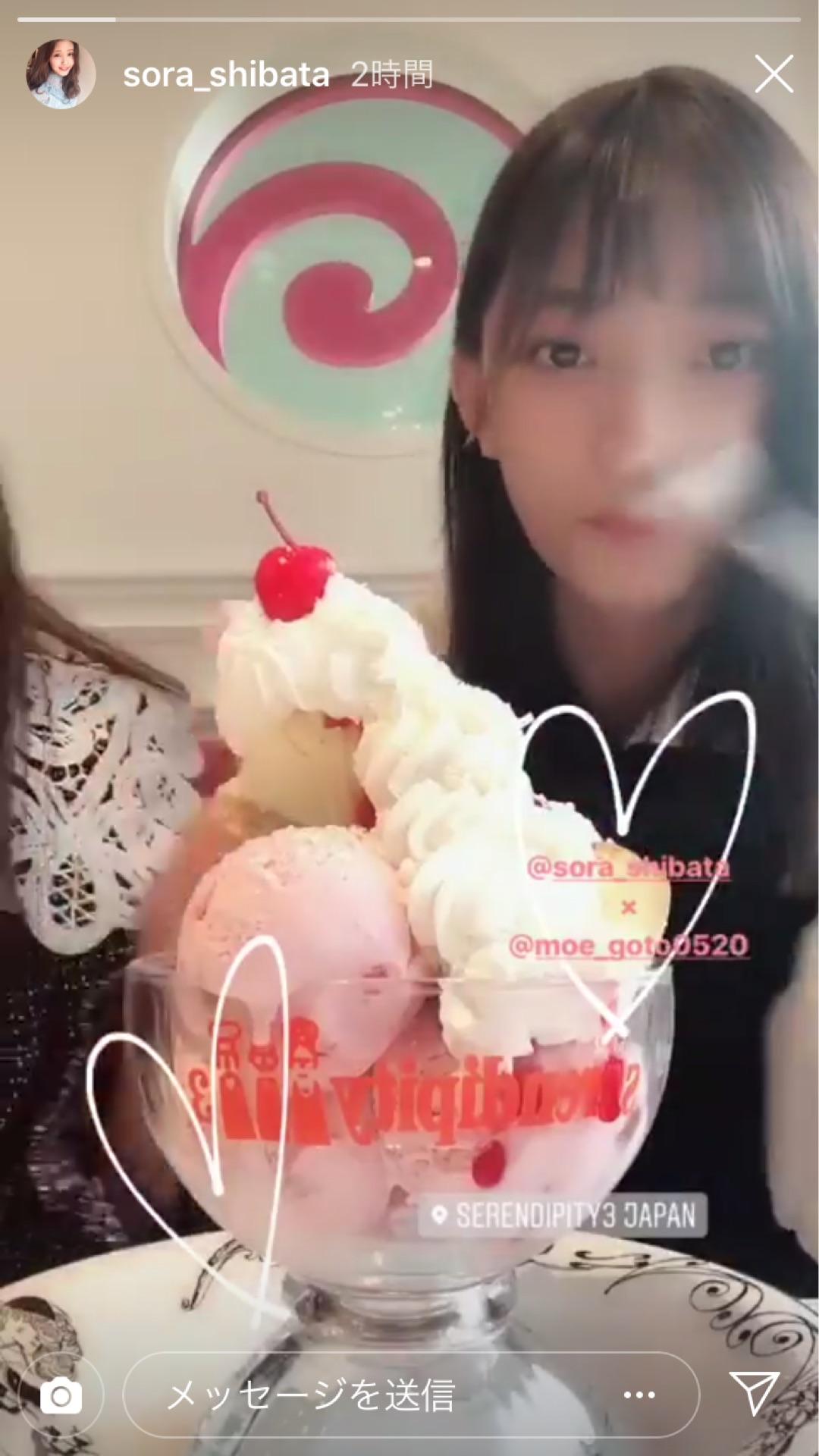Close the story viewer

pos(773,75)
